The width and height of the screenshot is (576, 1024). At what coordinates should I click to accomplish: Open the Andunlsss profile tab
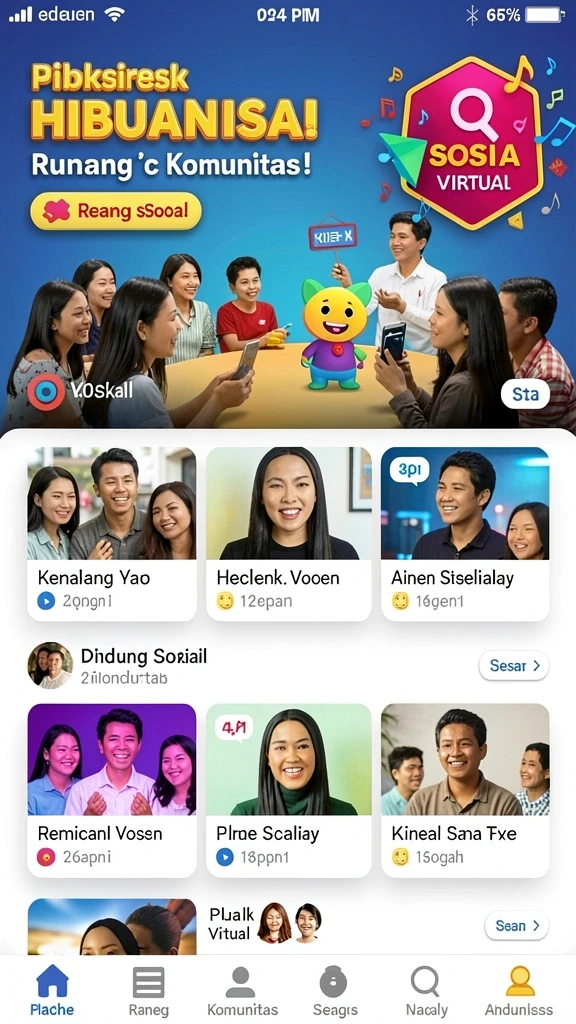(x=520, y=990)
